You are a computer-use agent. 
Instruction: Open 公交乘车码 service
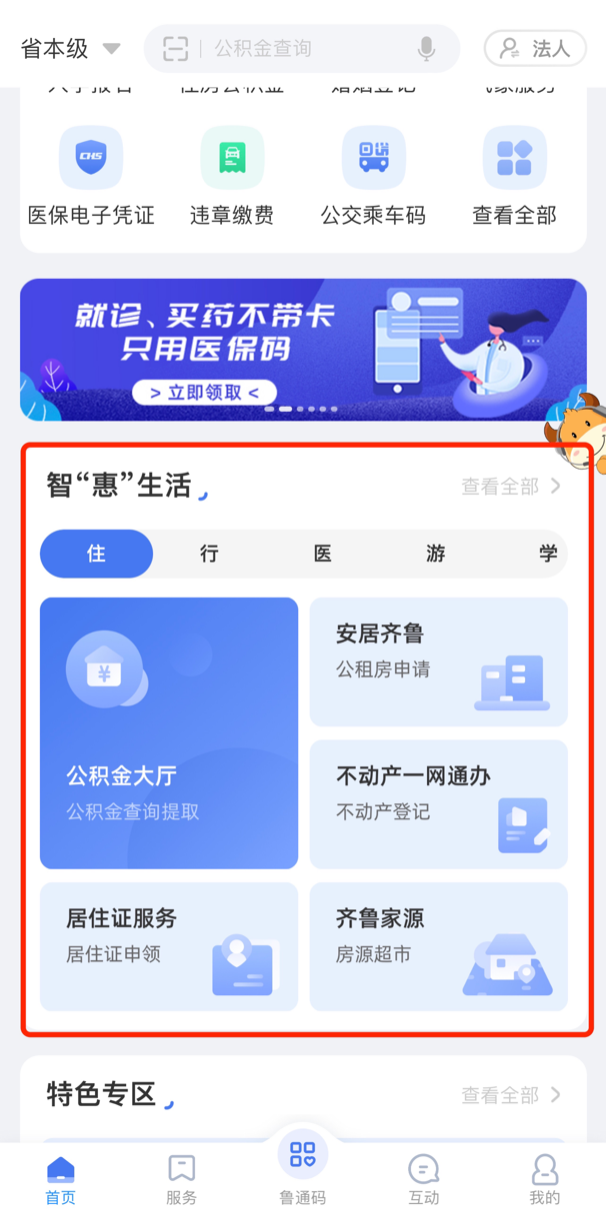pyautogui.click(x=373, y=176)
